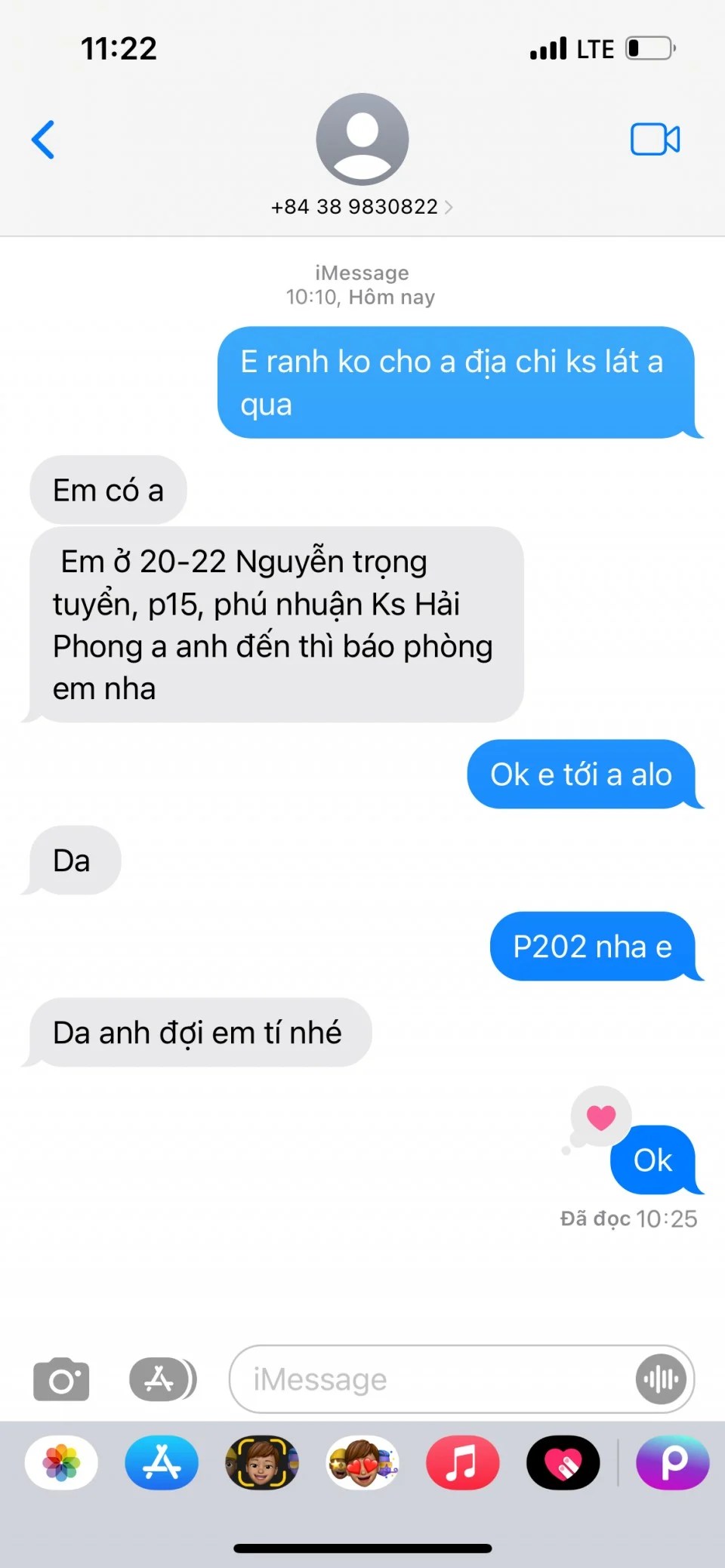Focus the iMessage text field
725x1568 pixels.
point(430,1380)
